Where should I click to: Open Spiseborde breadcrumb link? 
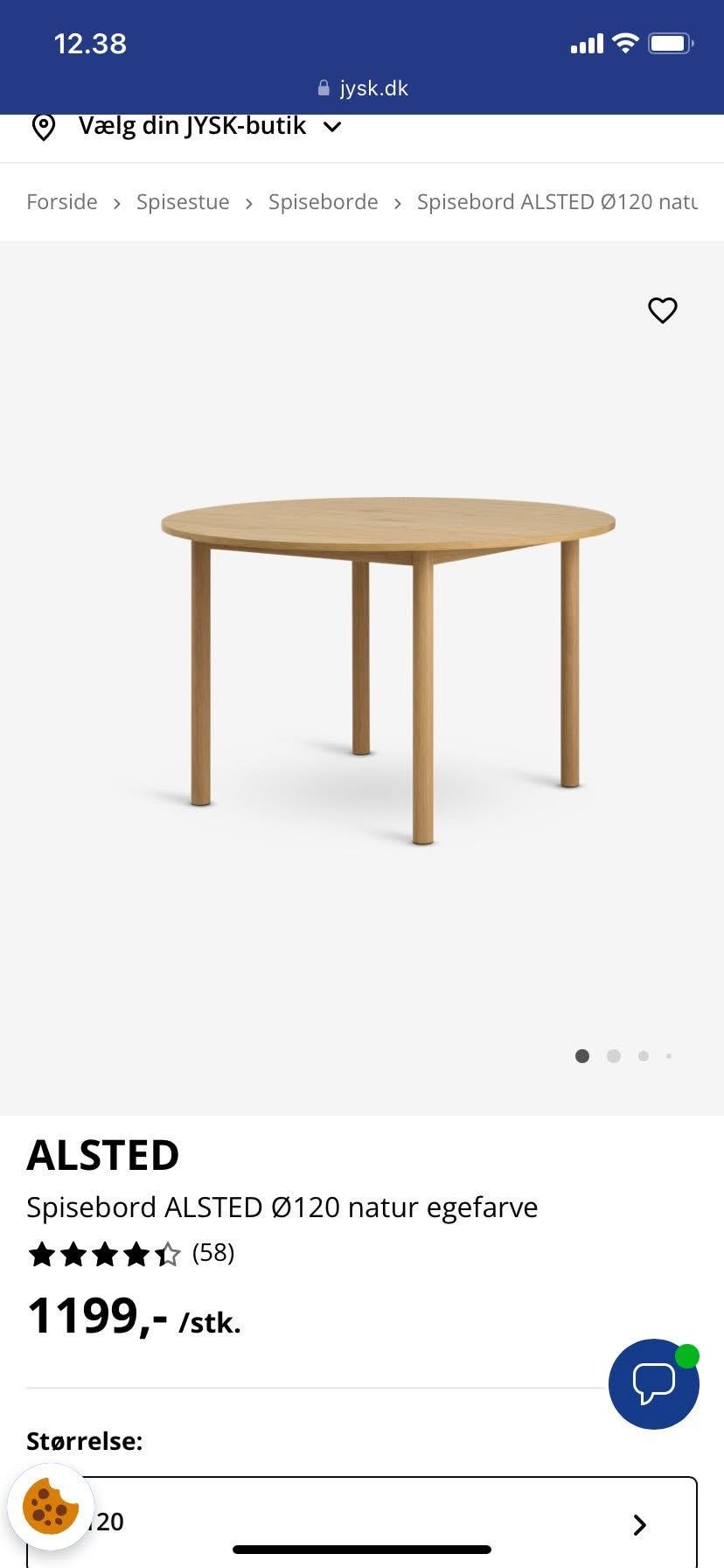click(x=323, y=202)
